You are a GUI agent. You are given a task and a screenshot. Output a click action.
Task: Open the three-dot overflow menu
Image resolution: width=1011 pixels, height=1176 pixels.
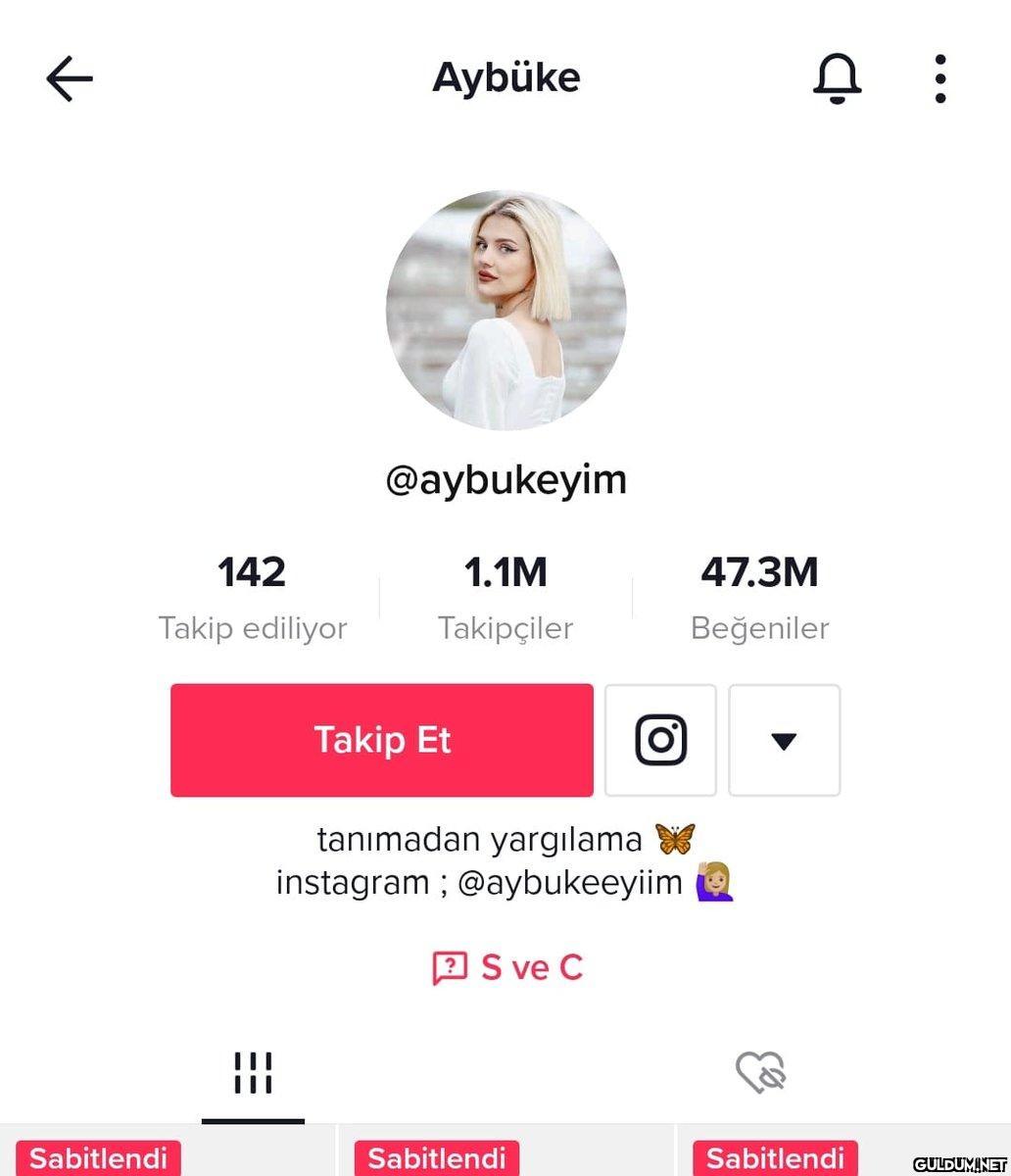coord(939,78)
